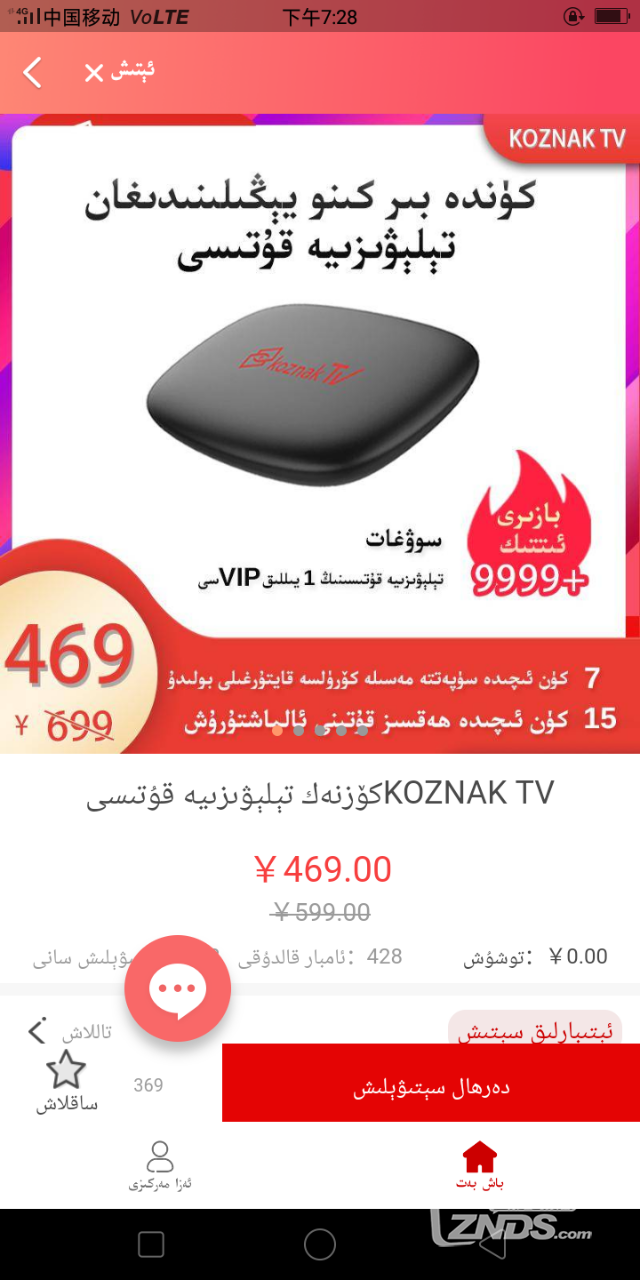Viewport: 640px width, 1280px height.
Task: Open recent apps from navigation bar
Action: pos(151,1244)
